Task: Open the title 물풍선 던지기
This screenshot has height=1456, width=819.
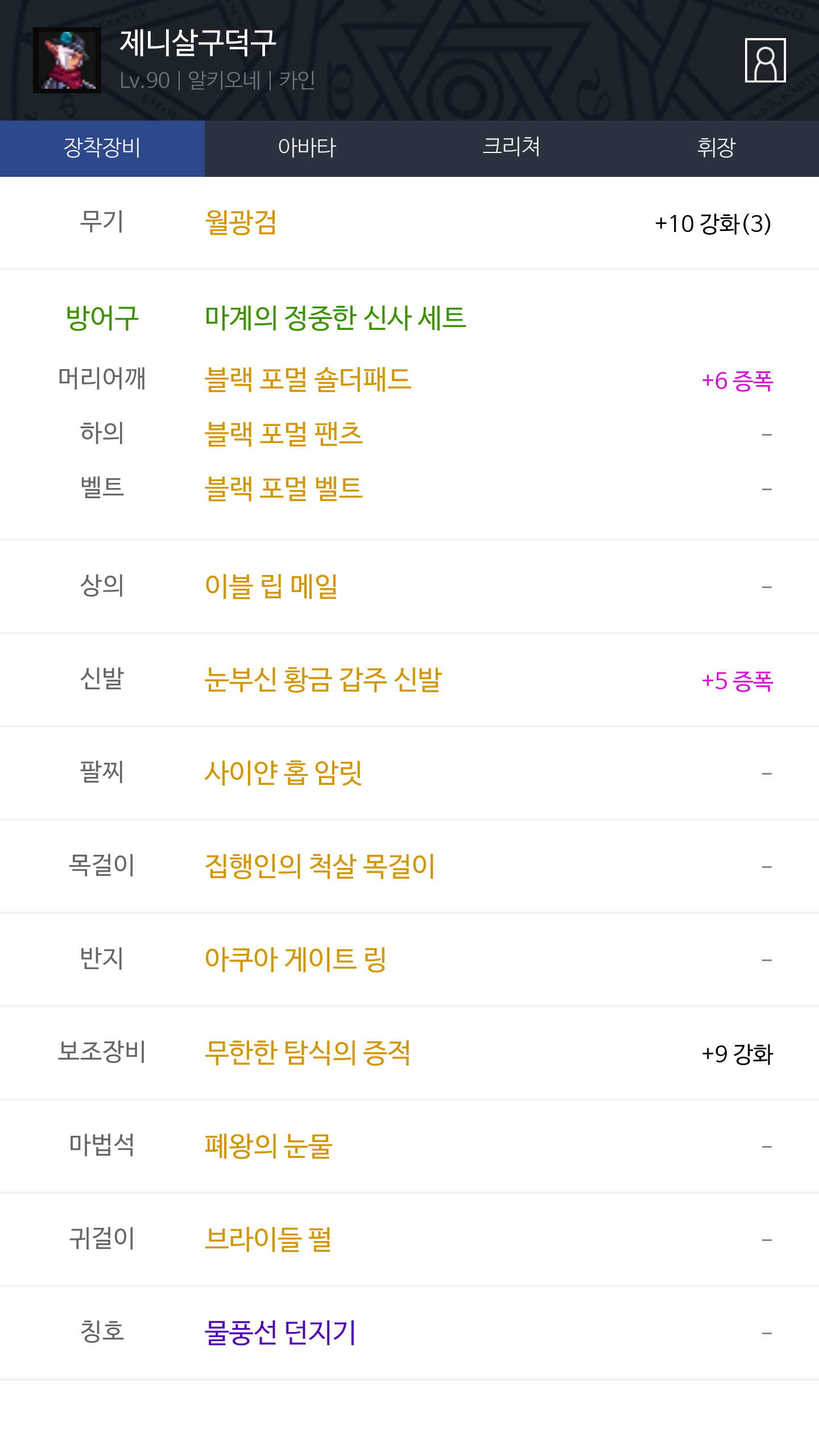Action: pos(280,1333)
